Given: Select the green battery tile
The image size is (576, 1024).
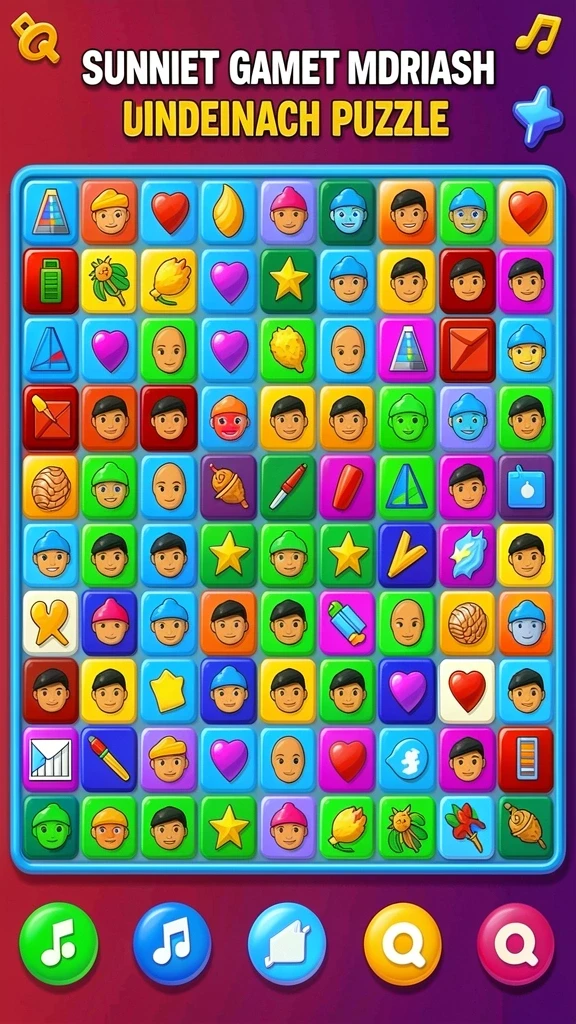Looking at the screenshot, I should coord(51,281).
